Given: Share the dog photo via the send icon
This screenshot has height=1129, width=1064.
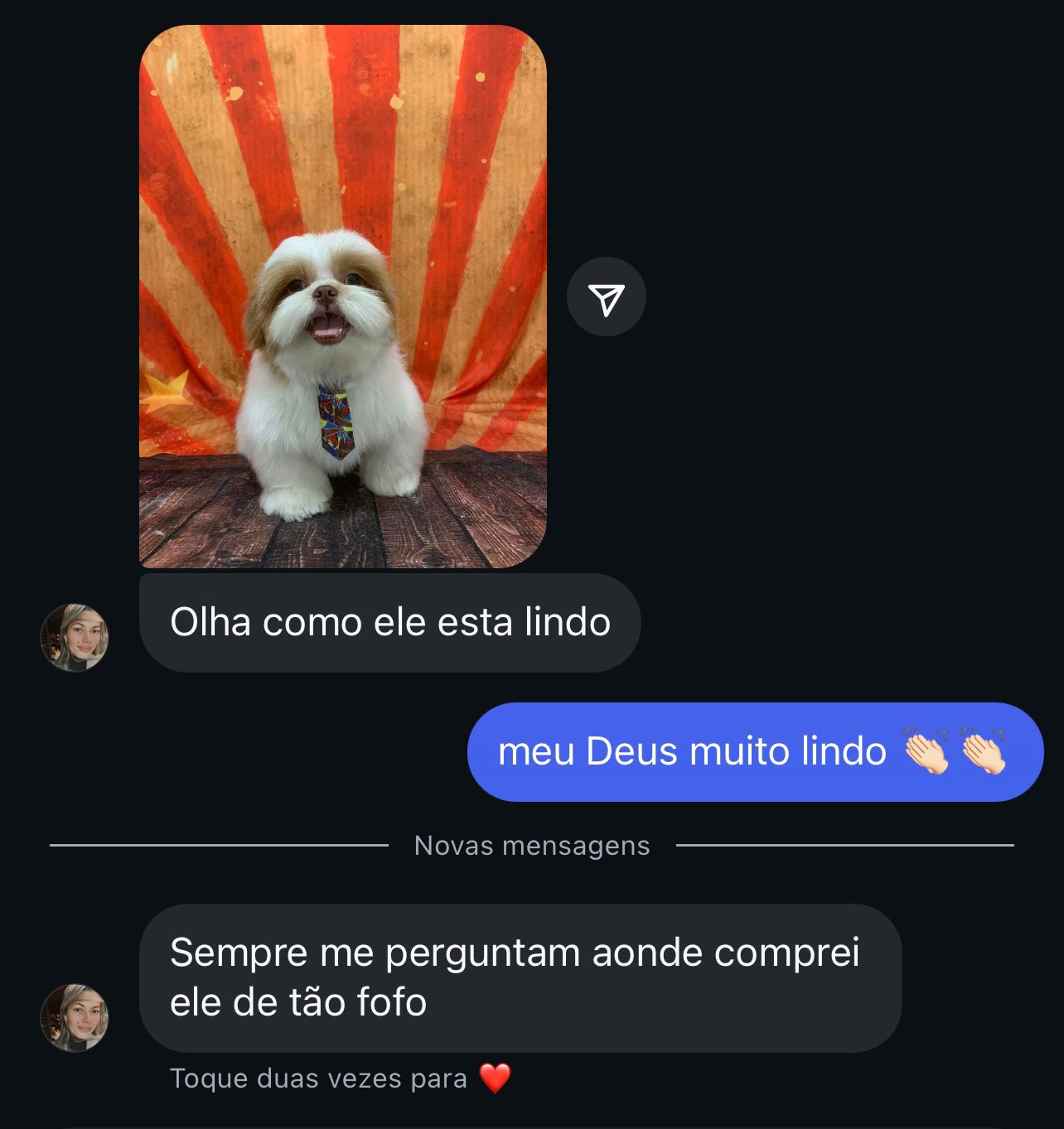Looking at the screenshot, I should pyautogui.click(x=606, y=297).
